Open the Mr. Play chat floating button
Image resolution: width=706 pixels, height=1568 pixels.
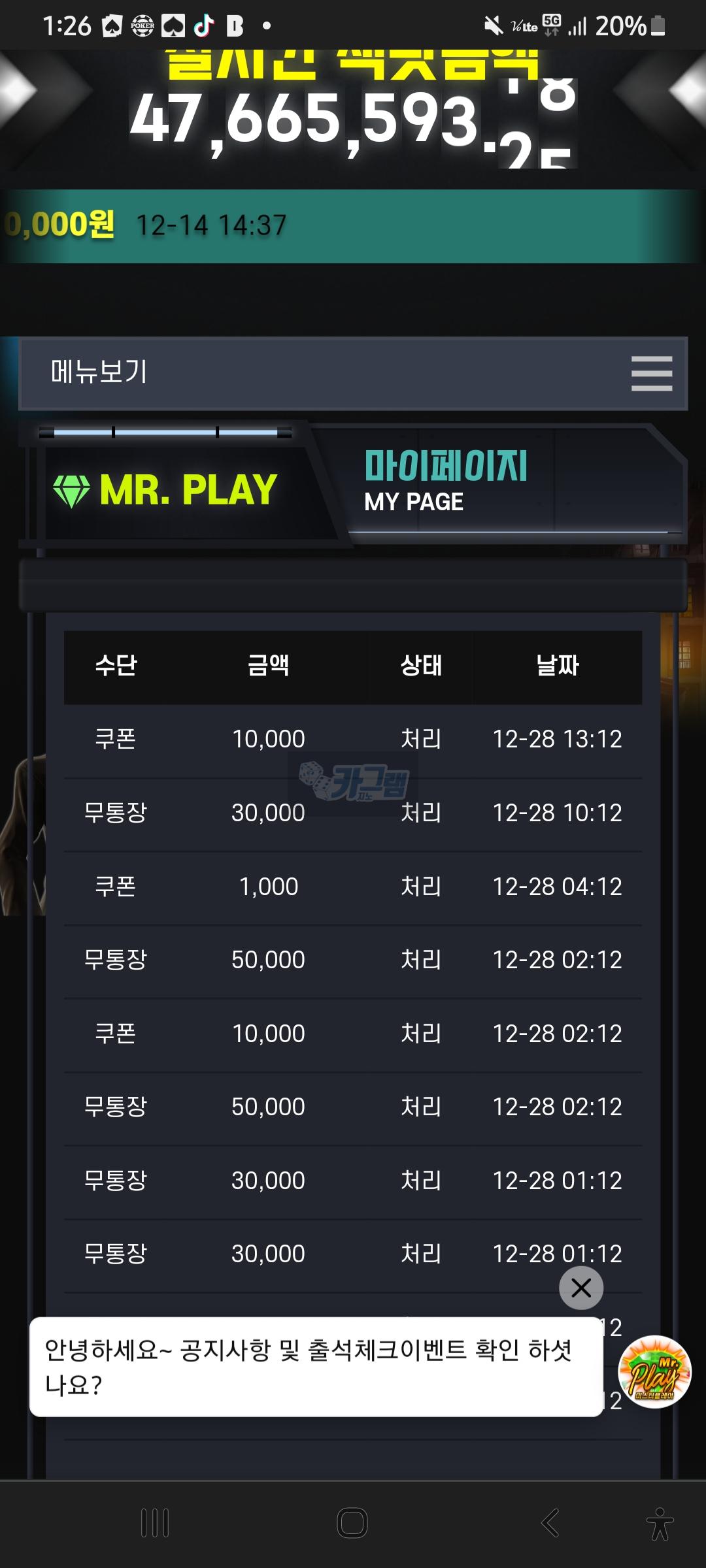click(654, 1371)
